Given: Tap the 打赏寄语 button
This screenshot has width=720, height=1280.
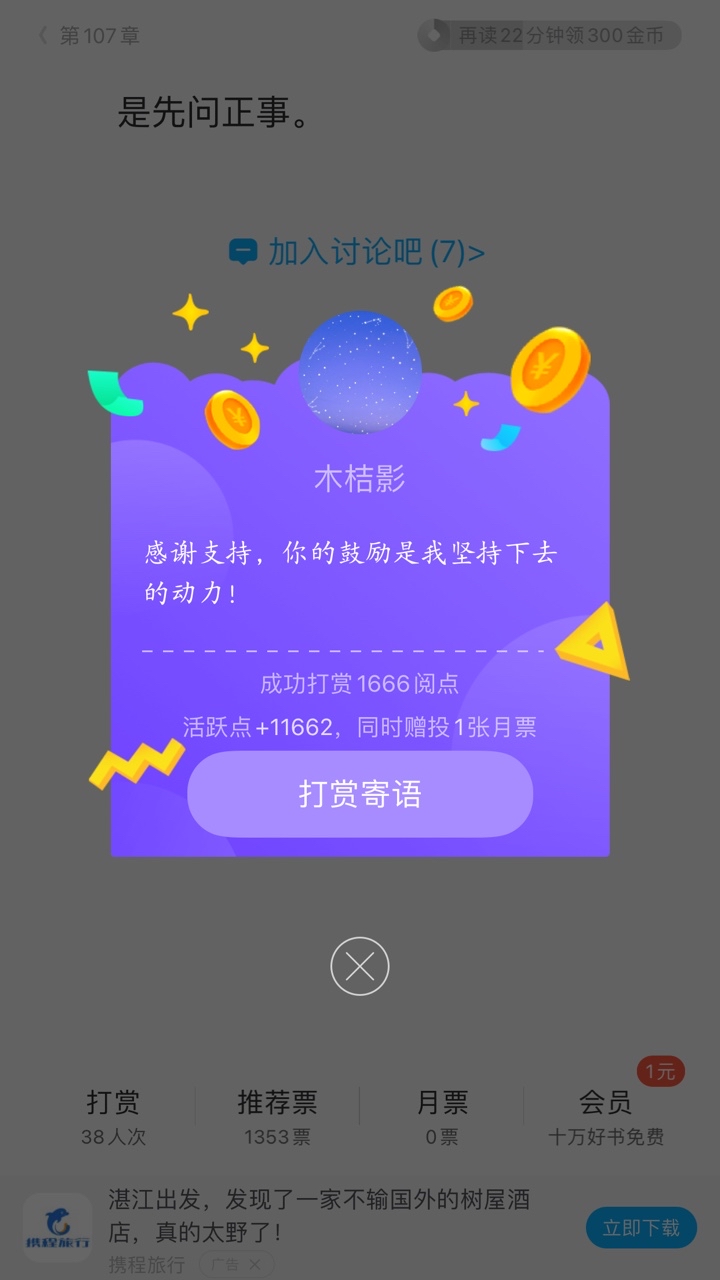Looking at the screenshot, I should point(360,794).
